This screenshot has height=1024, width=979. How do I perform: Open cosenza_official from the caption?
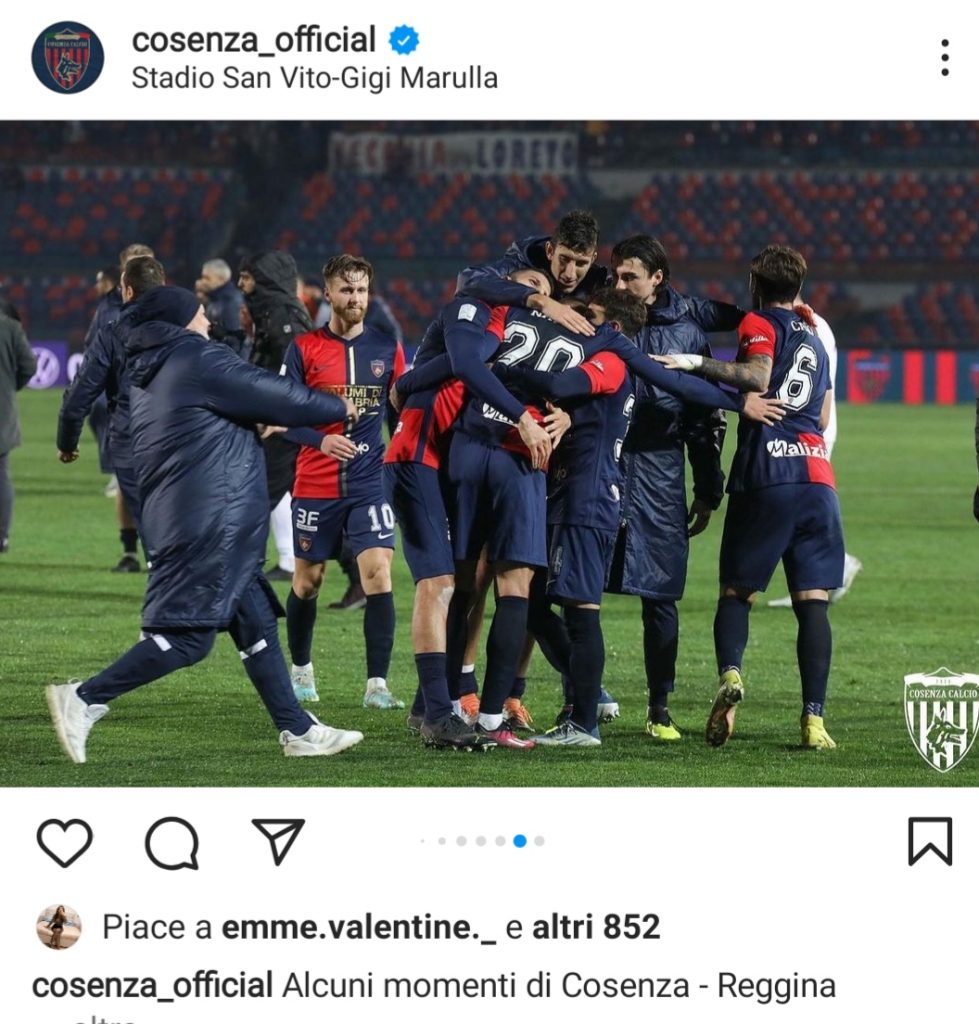152,985
